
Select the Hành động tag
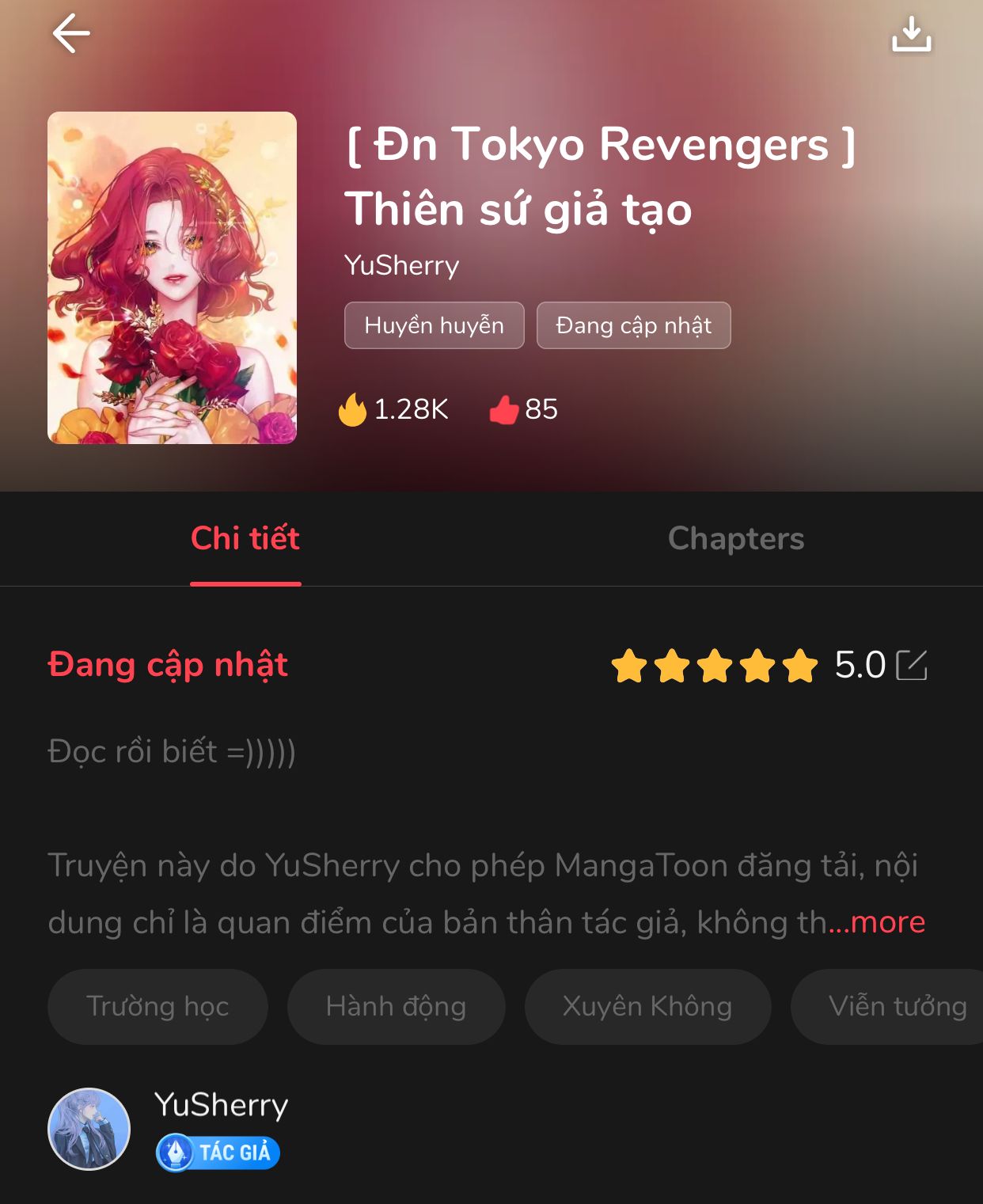pyautogui.click(x=396, y=1006)
